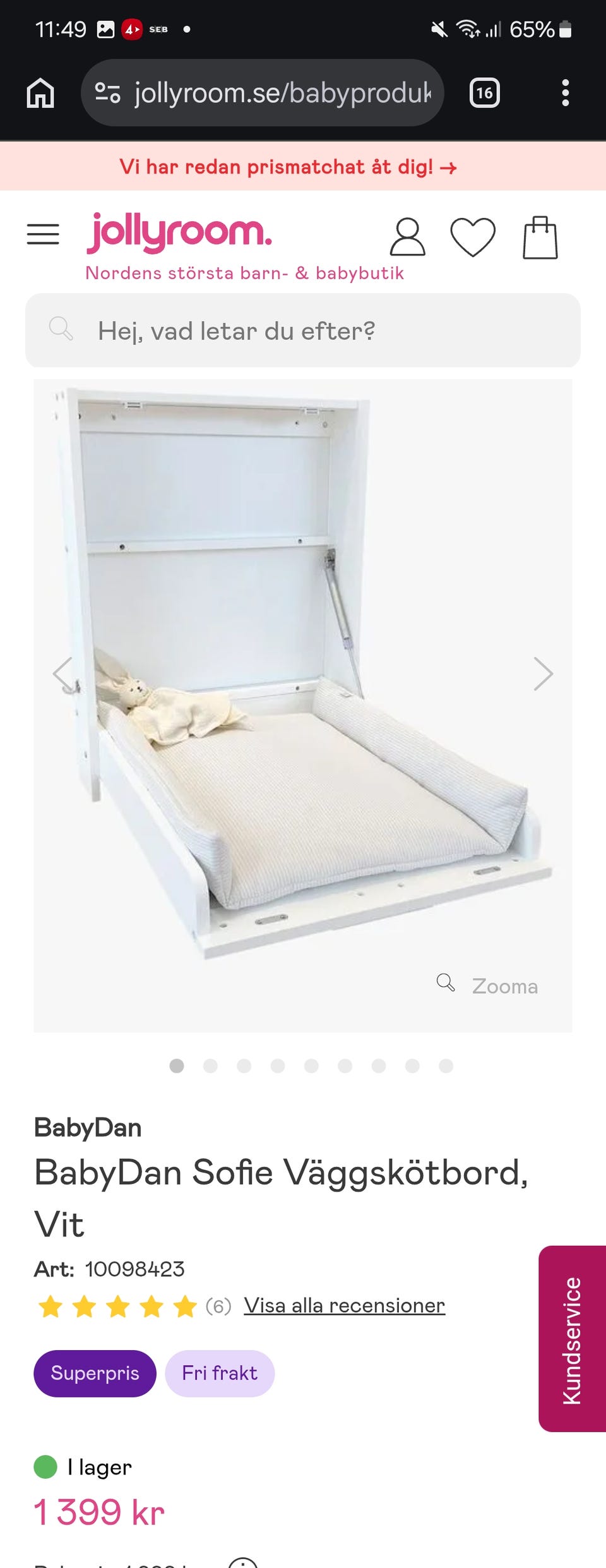Show the next product image
606x1568 pixels.
point(543,674)
